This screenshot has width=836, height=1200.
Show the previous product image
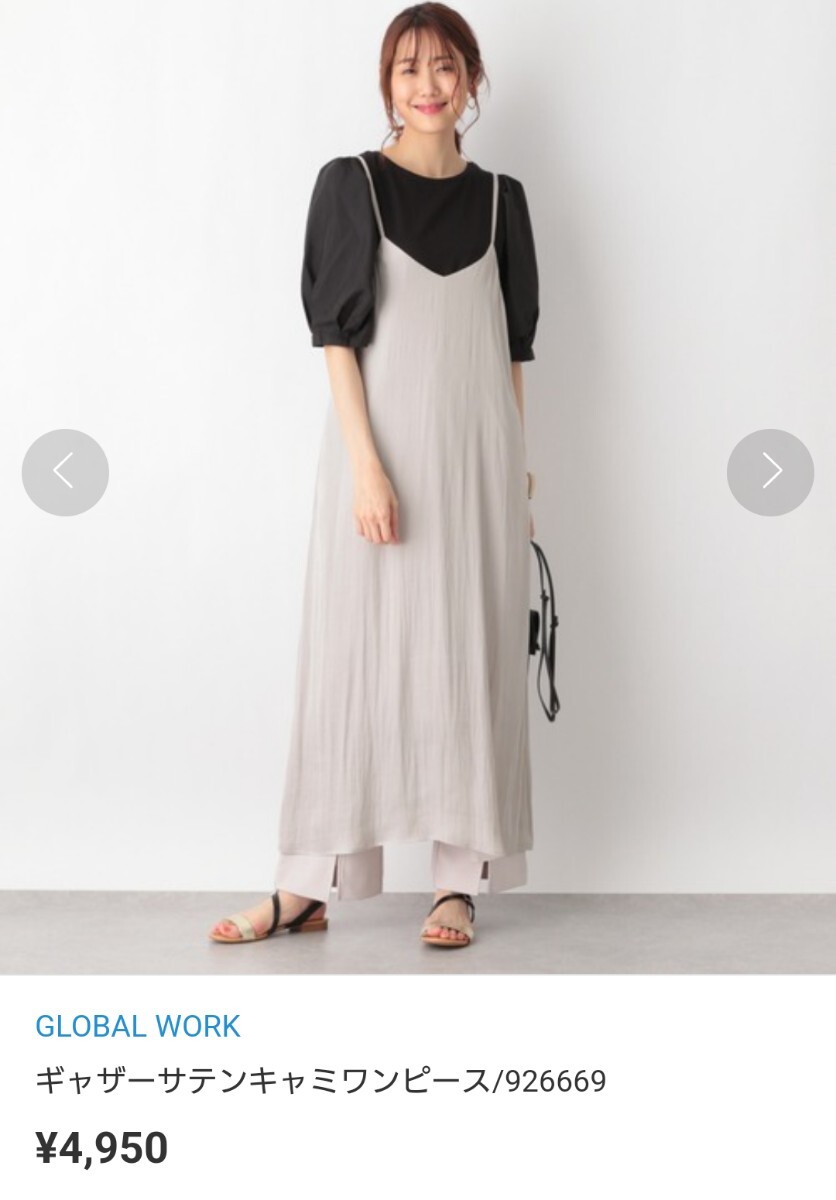coord(65,472)
